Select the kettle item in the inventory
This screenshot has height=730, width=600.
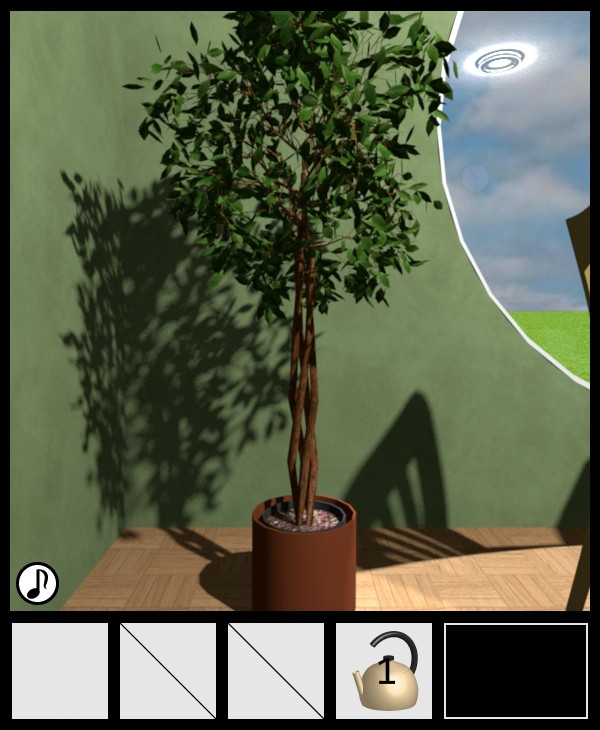pos(384,671)
